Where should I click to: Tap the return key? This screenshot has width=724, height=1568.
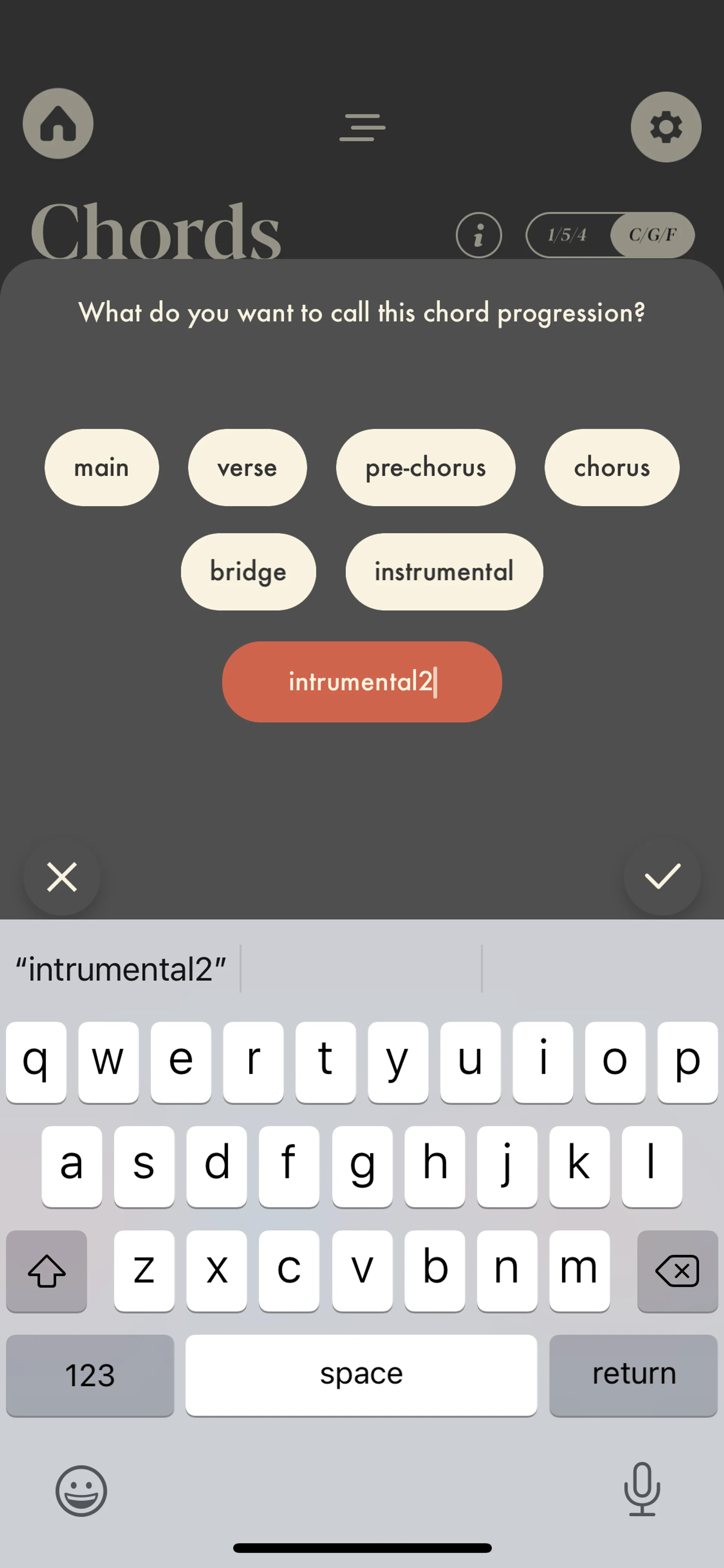633,1374
